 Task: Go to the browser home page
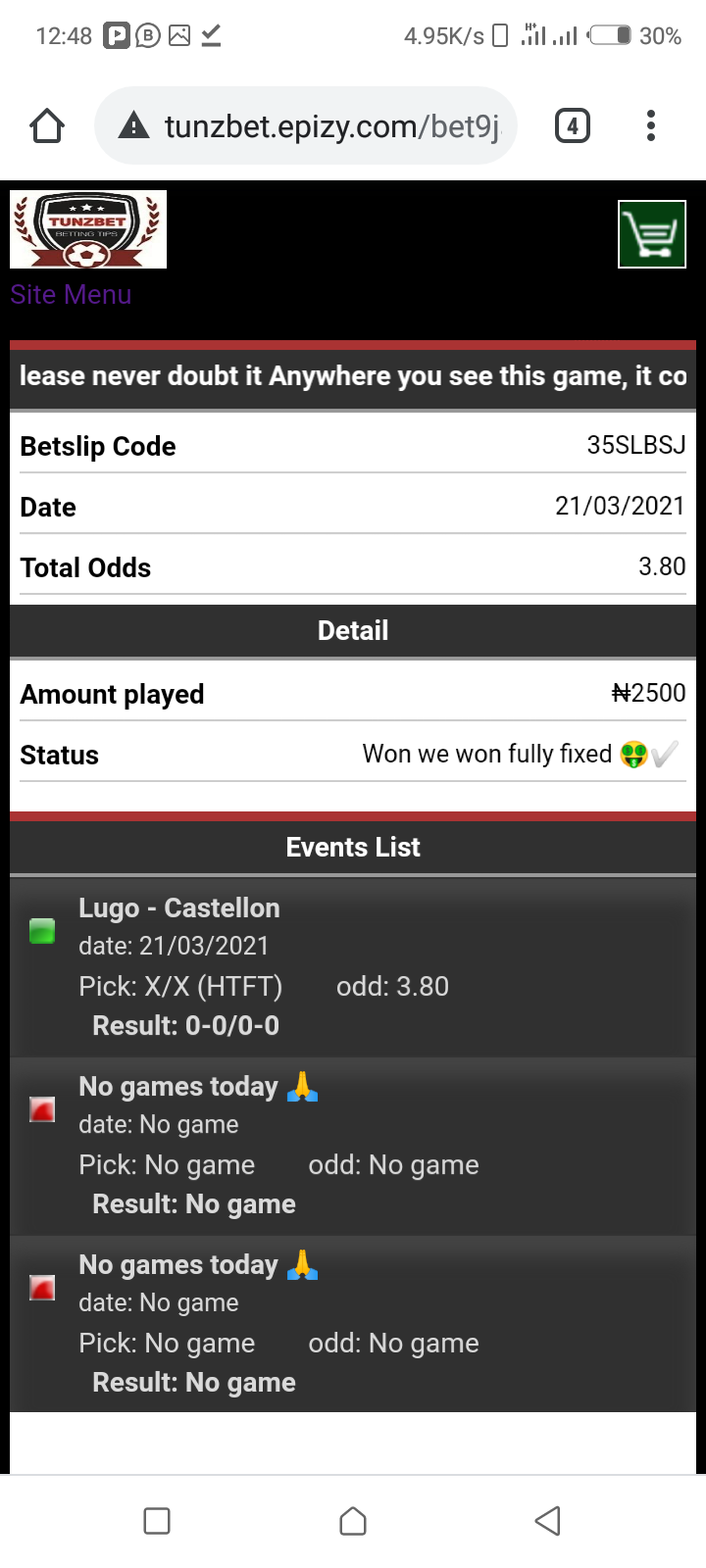click(x=47, y=126)
